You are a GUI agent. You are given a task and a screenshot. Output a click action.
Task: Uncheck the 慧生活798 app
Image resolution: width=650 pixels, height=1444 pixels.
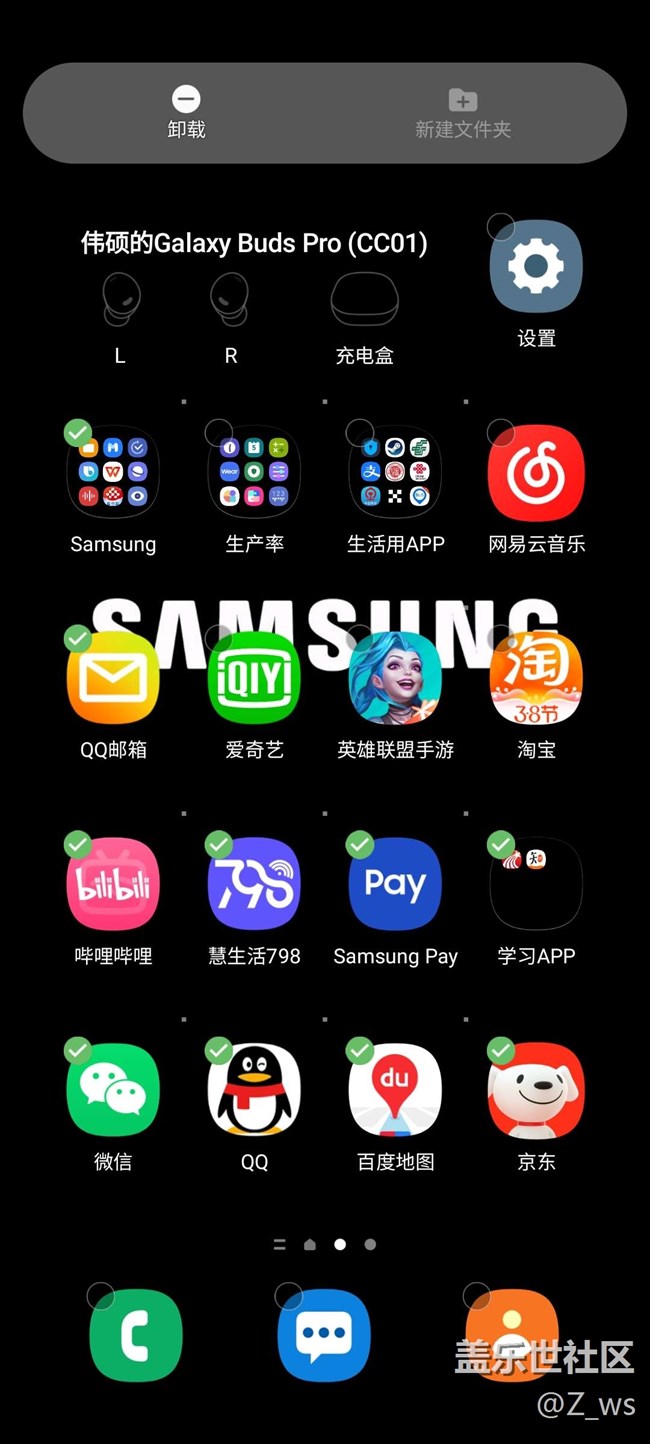(254, 884)
